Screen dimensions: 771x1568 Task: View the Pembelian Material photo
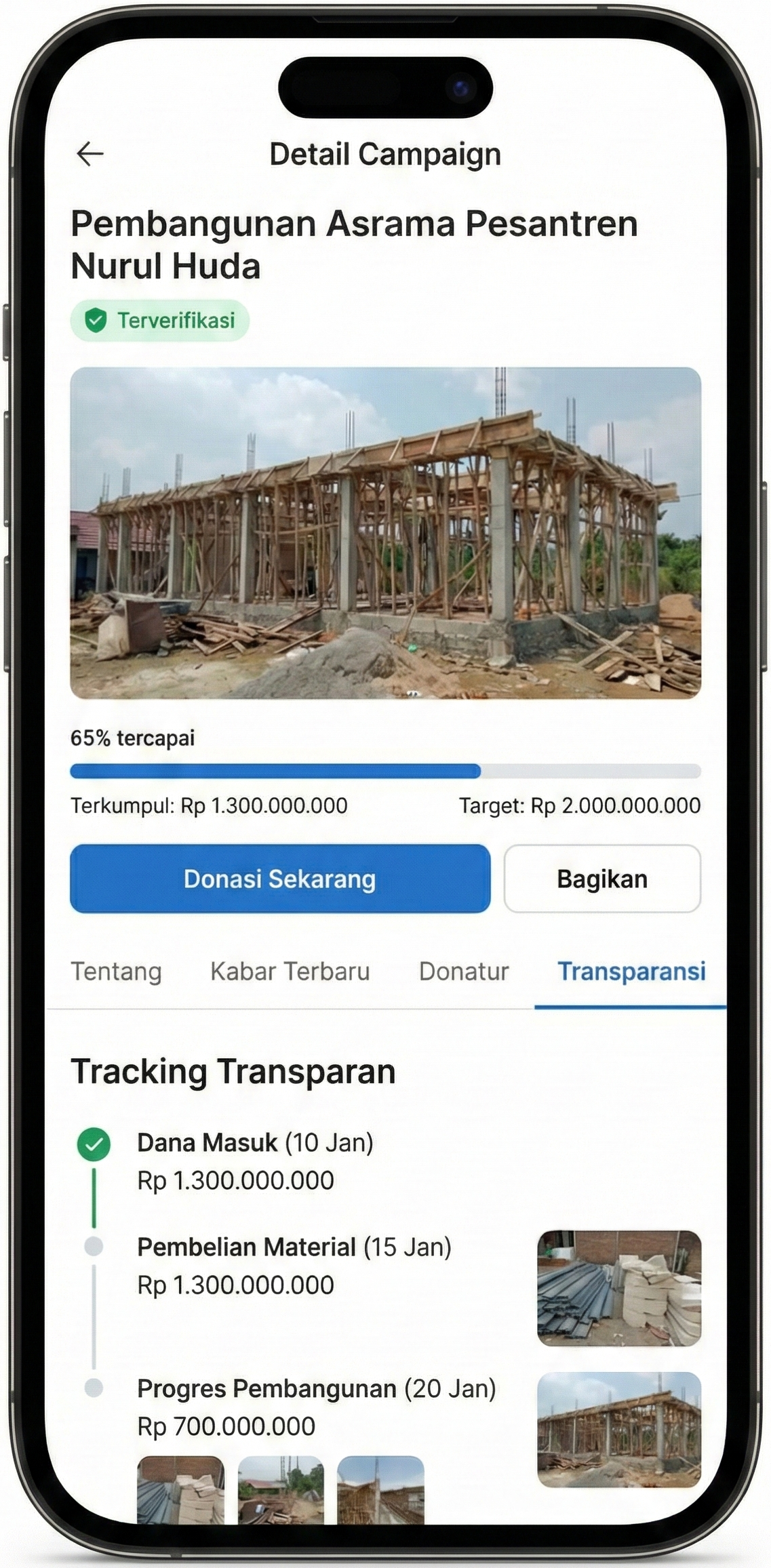pos(619,1288)
